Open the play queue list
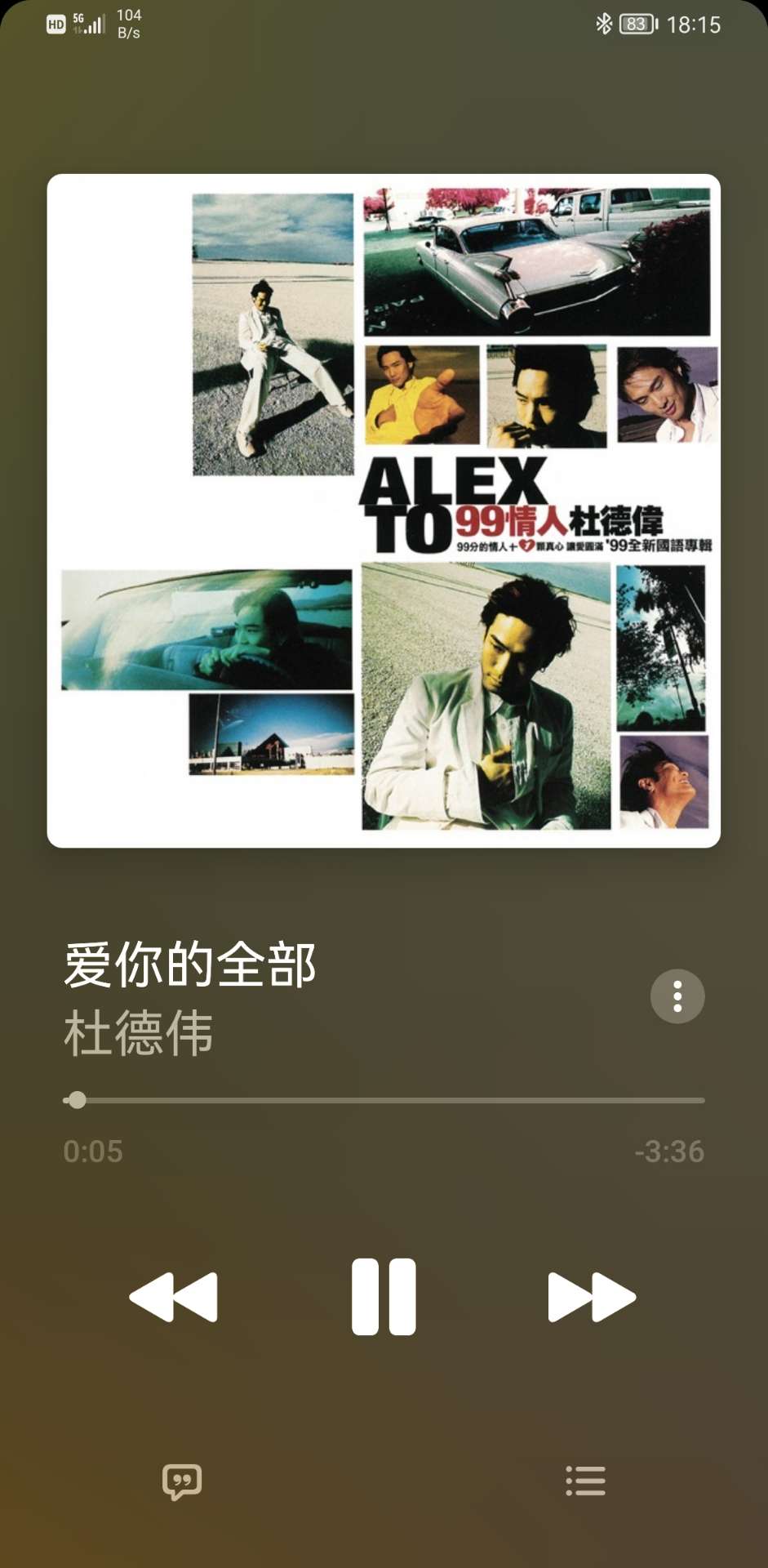Viewport: 768px width, 1568px height. coord(585,1481)
